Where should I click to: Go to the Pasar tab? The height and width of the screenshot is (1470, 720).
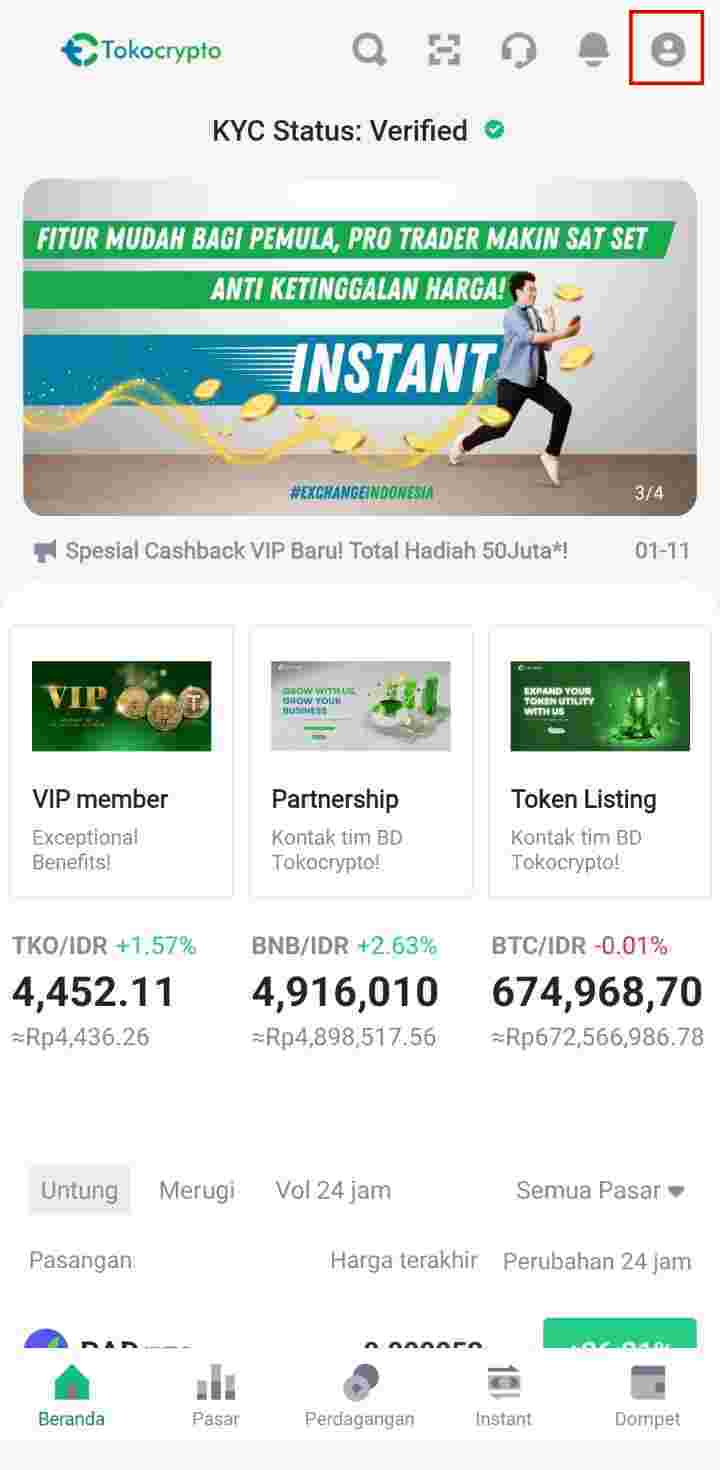click(x=216, y=1396)
